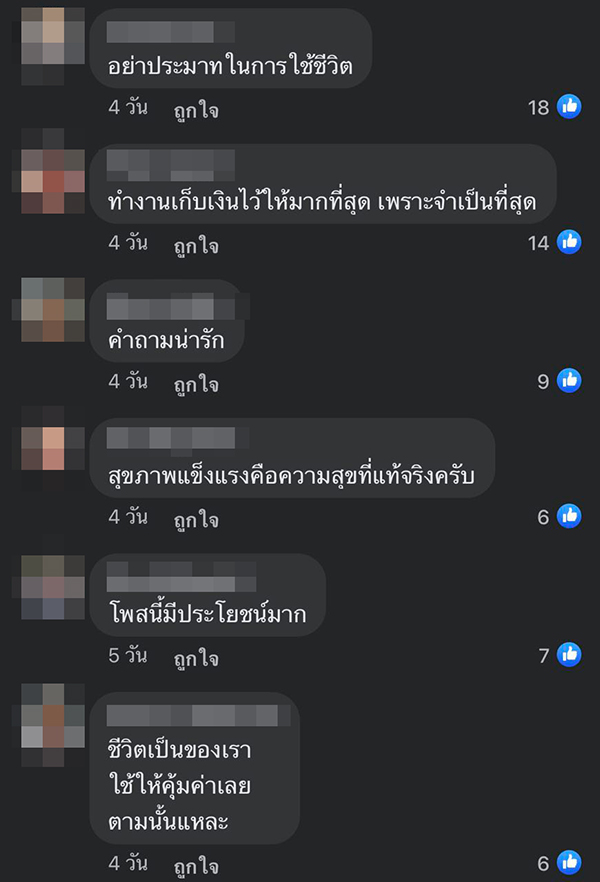See the 7 reactions on "โพสนี้มีประโยชน์มาก"
Image resolution: width=600 pixels, height=882 pixels.
558,655
